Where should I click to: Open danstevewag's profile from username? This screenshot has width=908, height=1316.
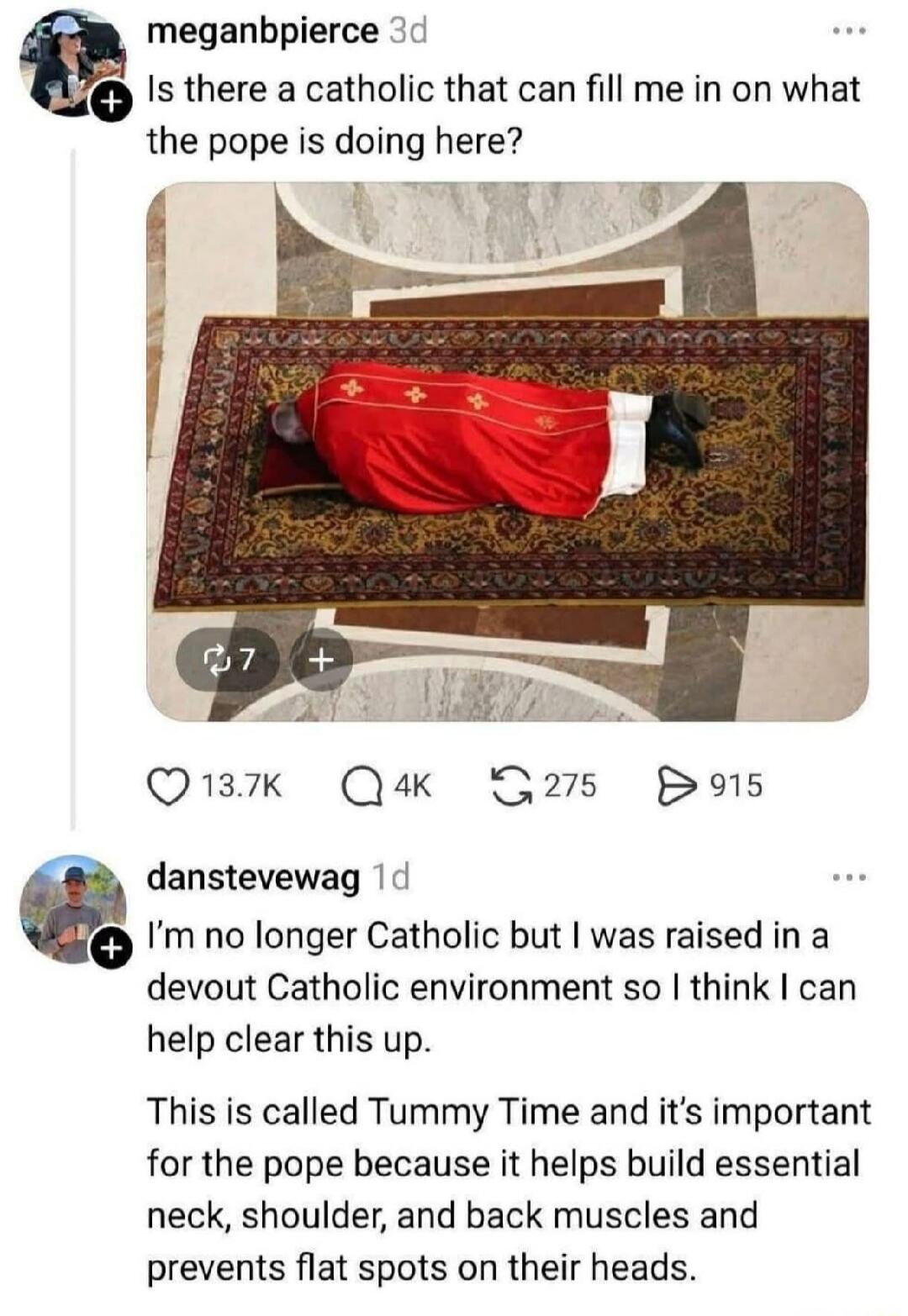pos(252,877)
